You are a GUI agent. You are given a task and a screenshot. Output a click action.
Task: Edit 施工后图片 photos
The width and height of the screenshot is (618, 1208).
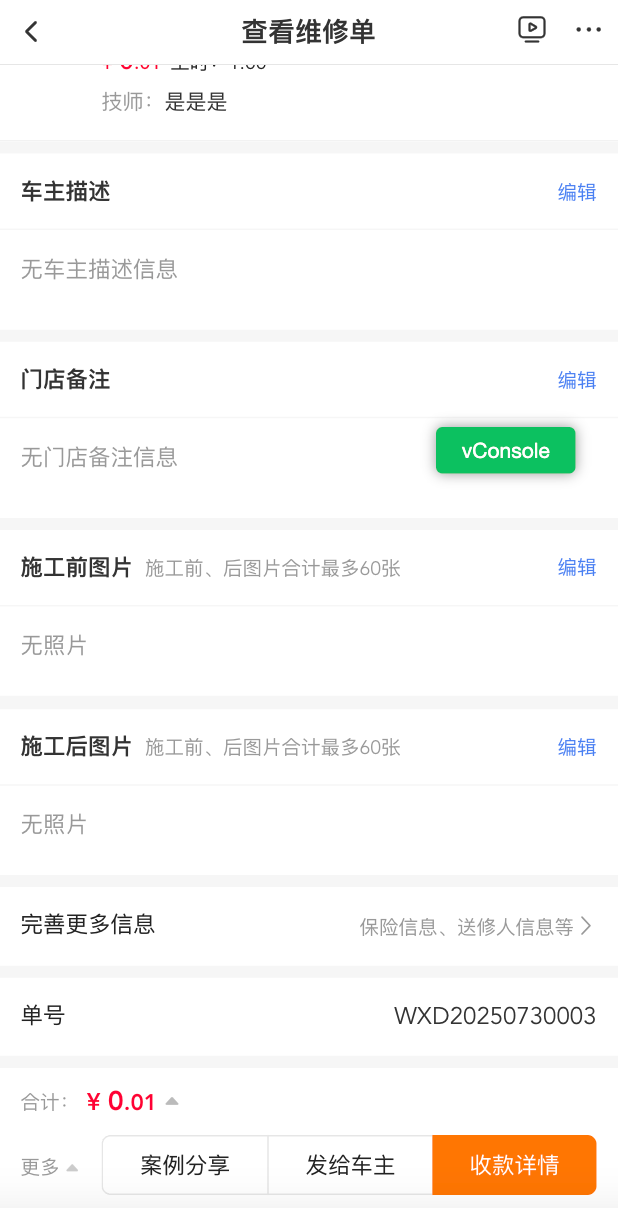577,747
